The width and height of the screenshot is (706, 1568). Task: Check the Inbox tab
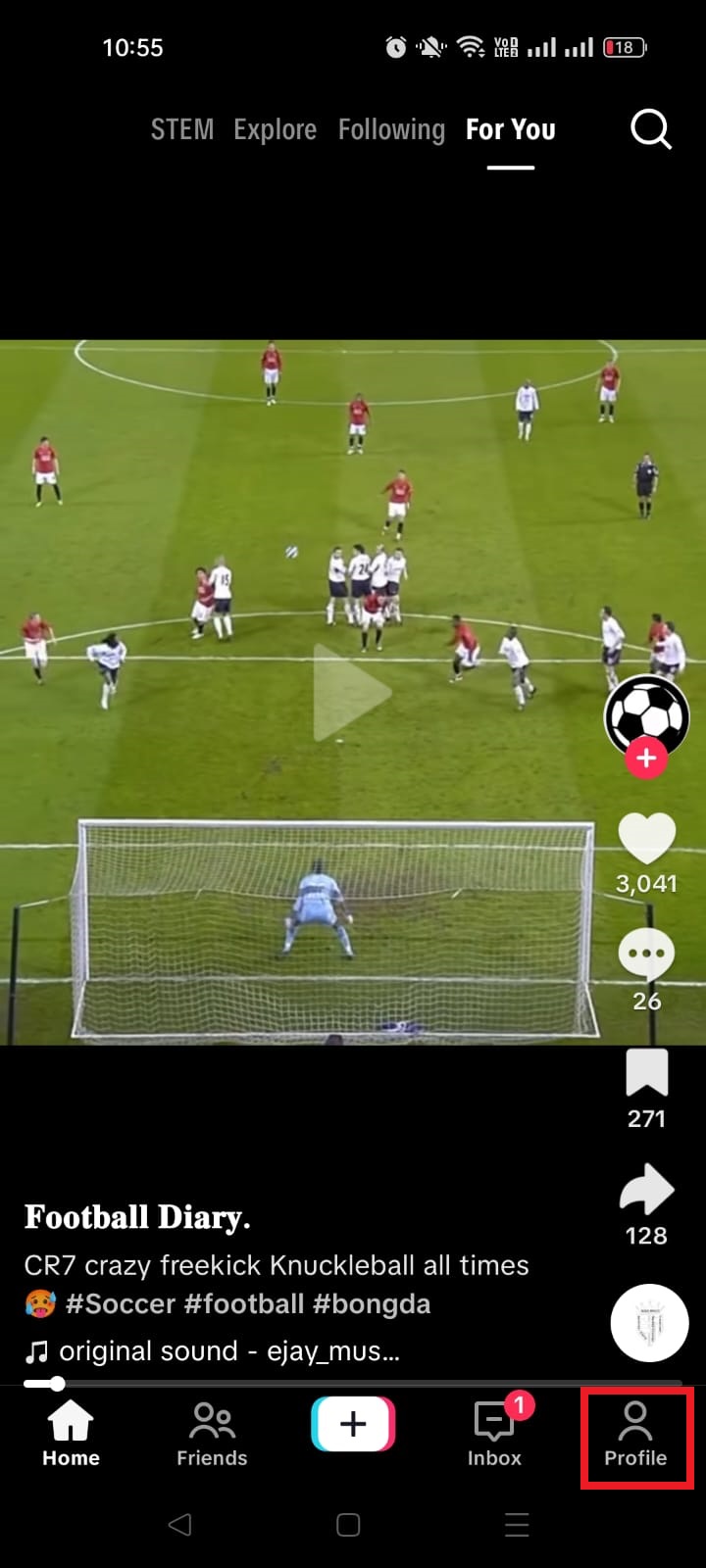click(494, 1433)
